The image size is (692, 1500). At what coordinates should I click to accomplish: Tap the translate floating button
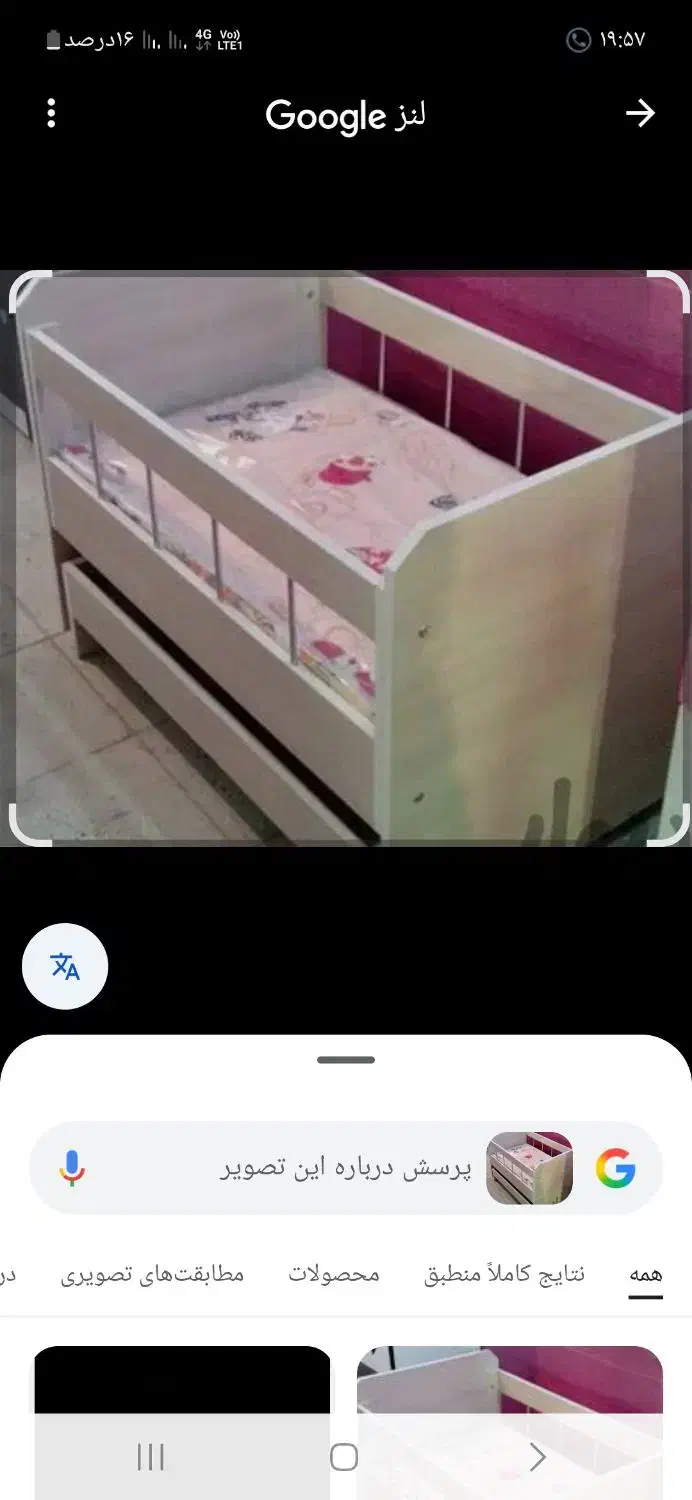[x=65, y=966]
